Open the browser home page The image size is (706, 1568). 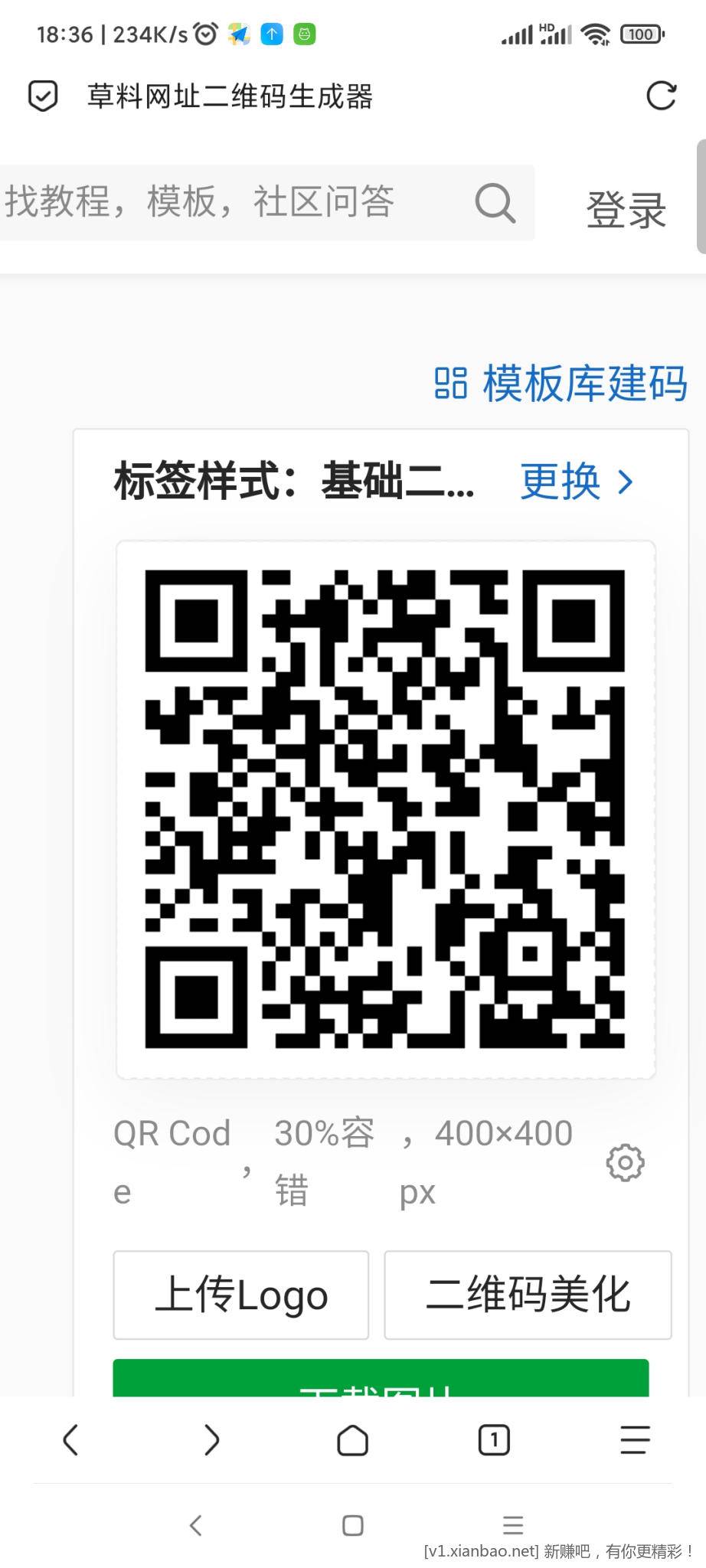tap(352, 1440)
